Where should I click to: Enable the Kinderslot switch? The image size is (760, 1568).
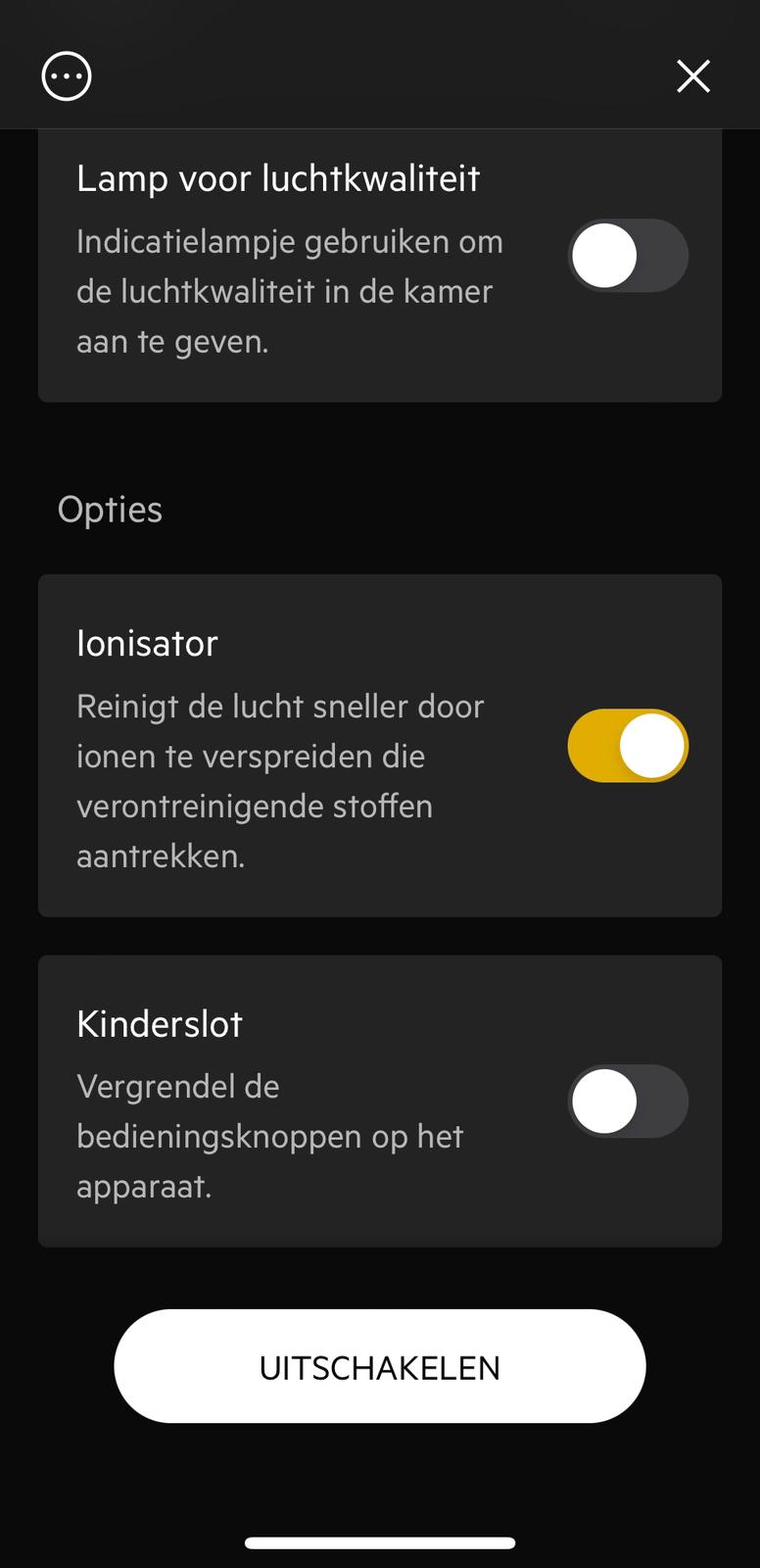[x=628, y=1102]
